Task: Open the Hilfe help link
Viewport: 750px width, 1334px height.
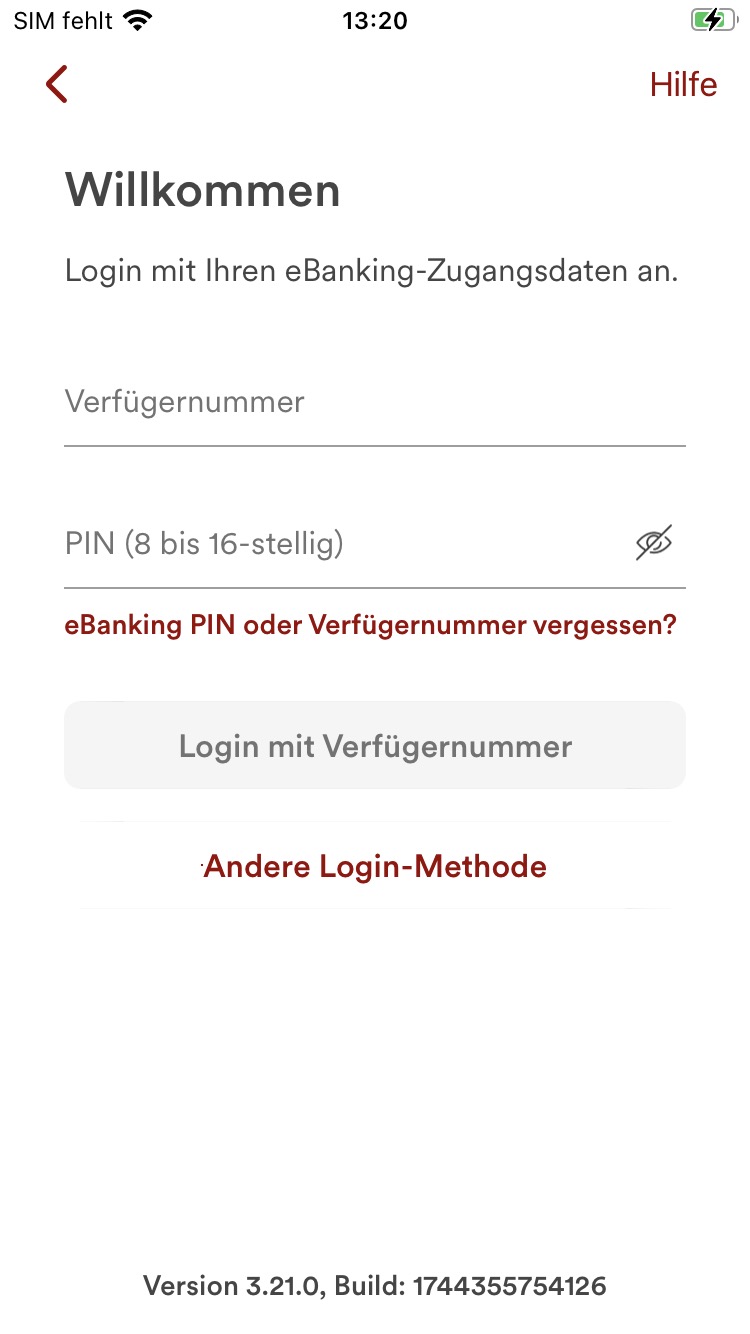Action: pos(683,84)
